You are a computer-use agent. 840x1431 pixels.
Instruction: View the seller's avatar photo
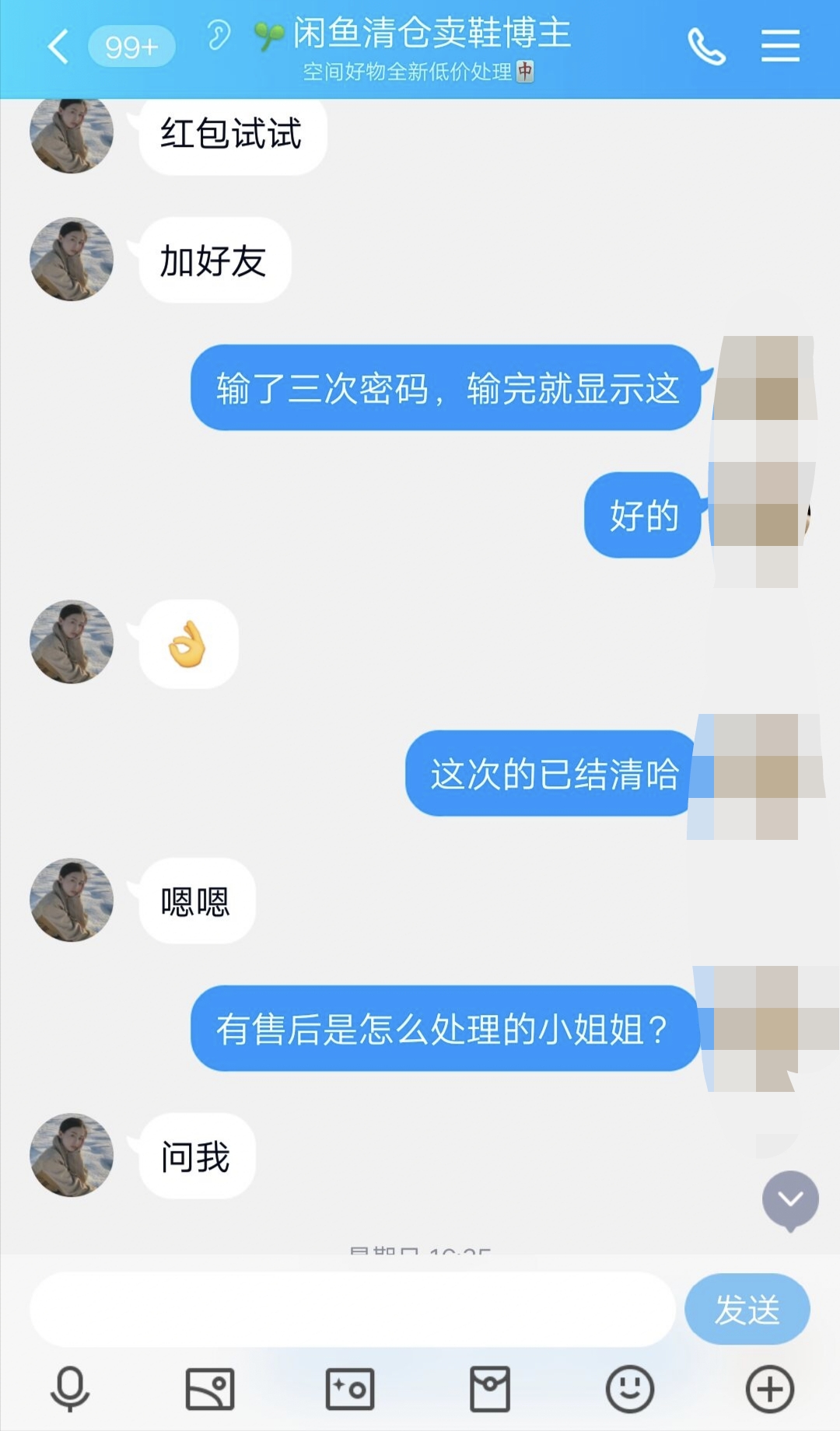(71, 259)
